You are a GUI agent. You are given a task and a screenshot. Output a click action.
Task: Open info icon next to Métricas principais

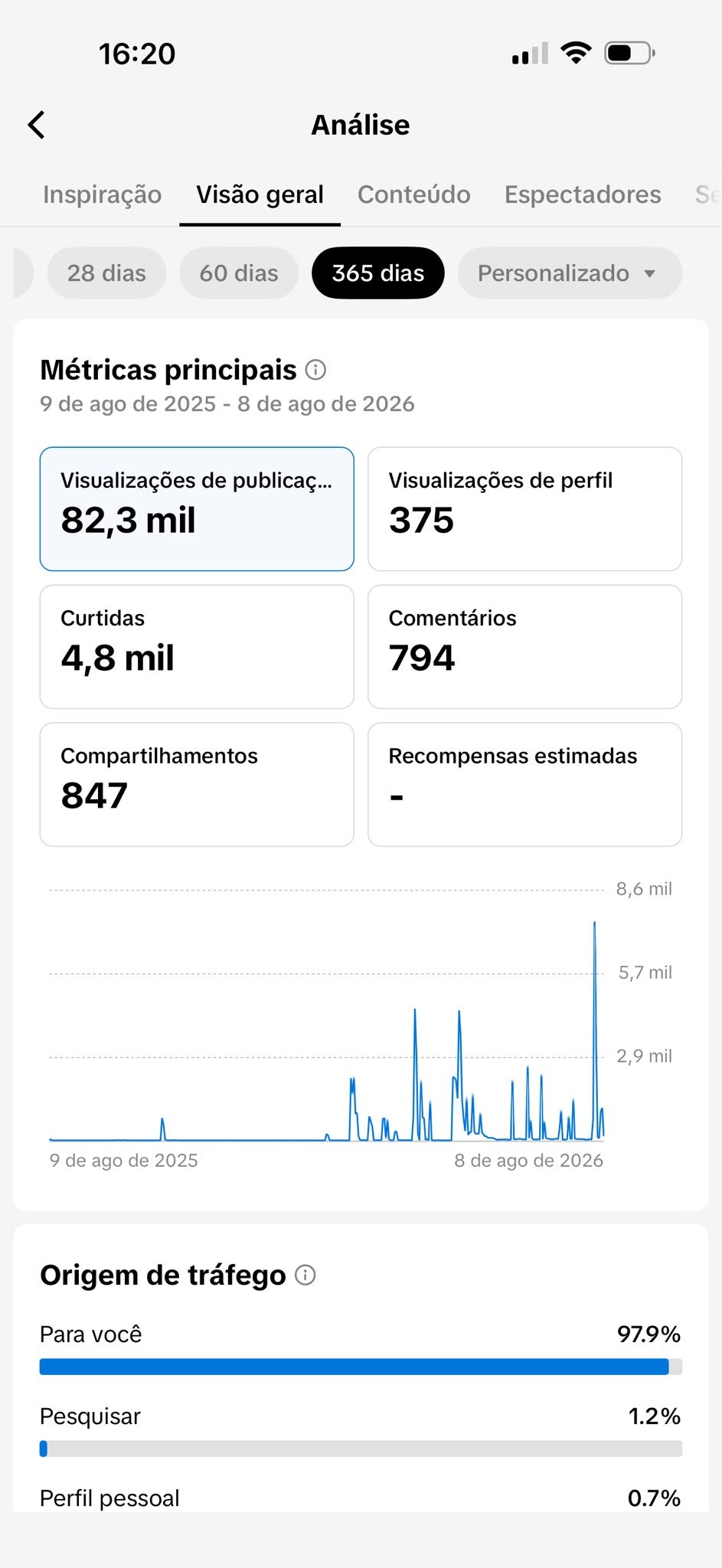(x=315, y=371)
